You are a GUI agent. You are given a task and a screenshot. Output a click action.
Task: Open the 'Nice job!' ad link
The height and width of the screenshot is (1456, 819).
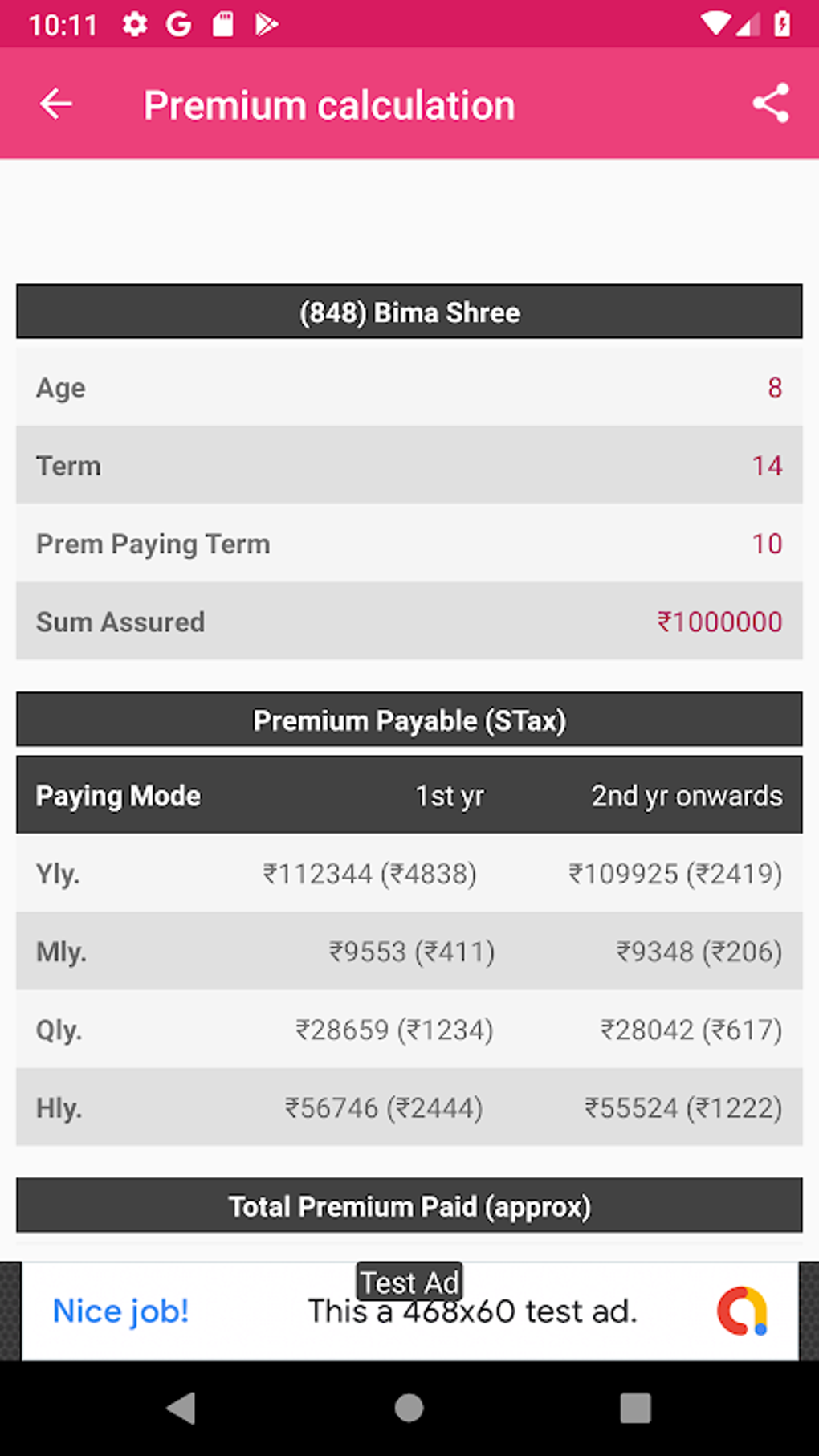(119, 1310)
